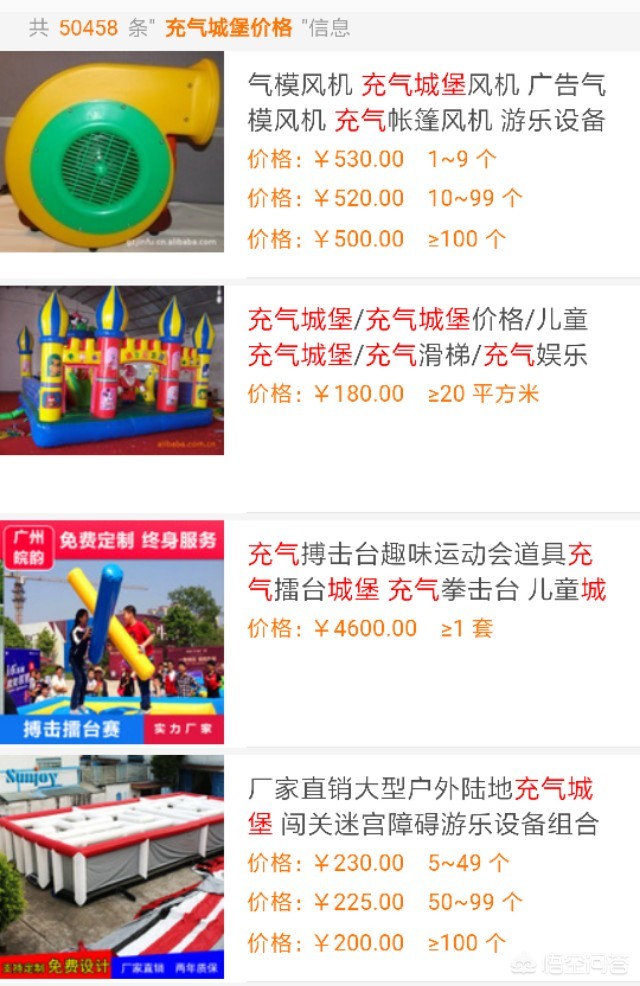The height and width of the screenshot is (986, 640).
Task: Open the 闯关迷宫障碍游乐设备组合 listing at ¥230.00
Action: pyautogui.click(x=422, y=807)
